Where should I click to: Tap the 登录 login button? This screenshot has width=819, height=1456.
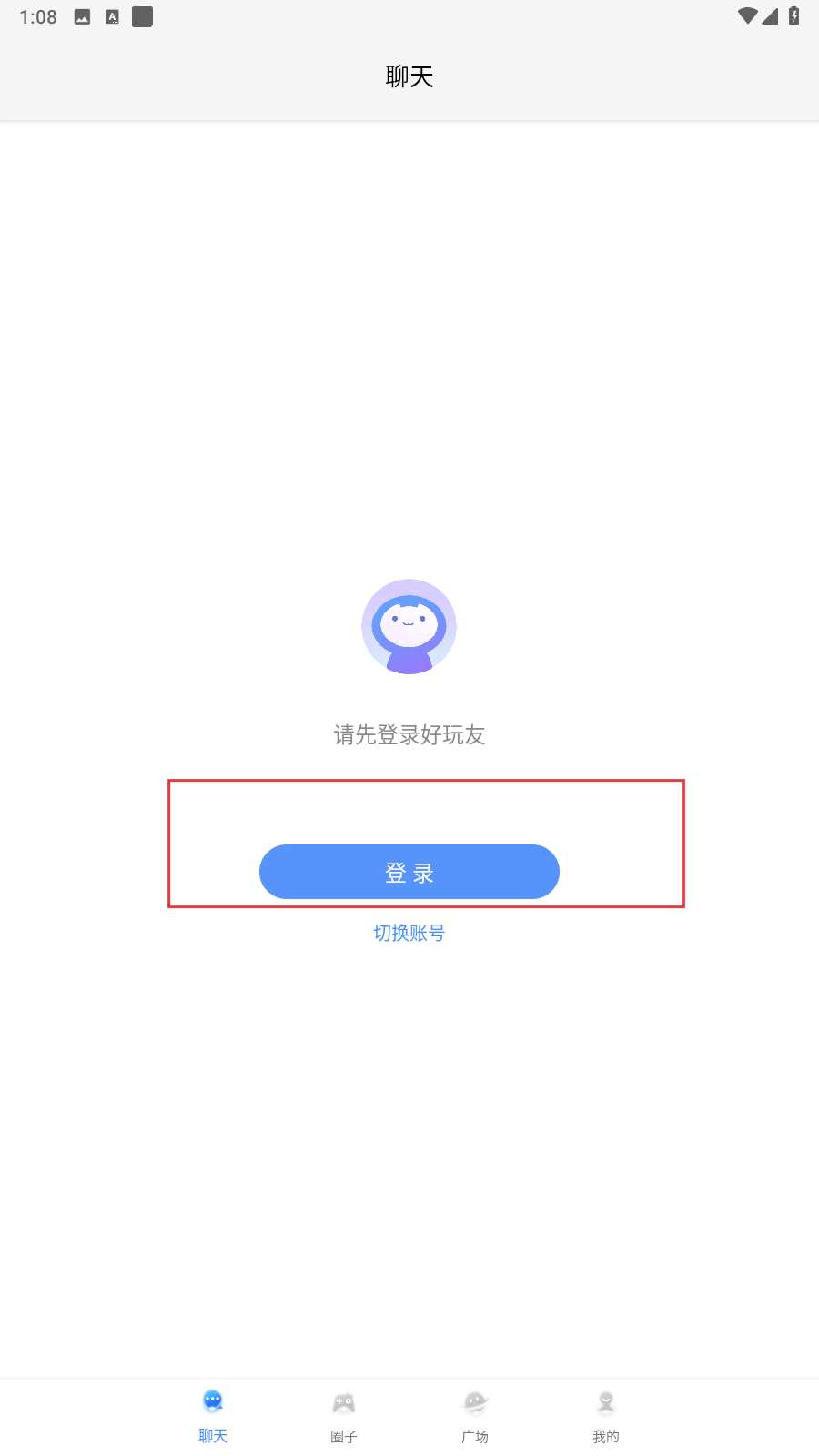pyautogui.click(x=409, y=872)
